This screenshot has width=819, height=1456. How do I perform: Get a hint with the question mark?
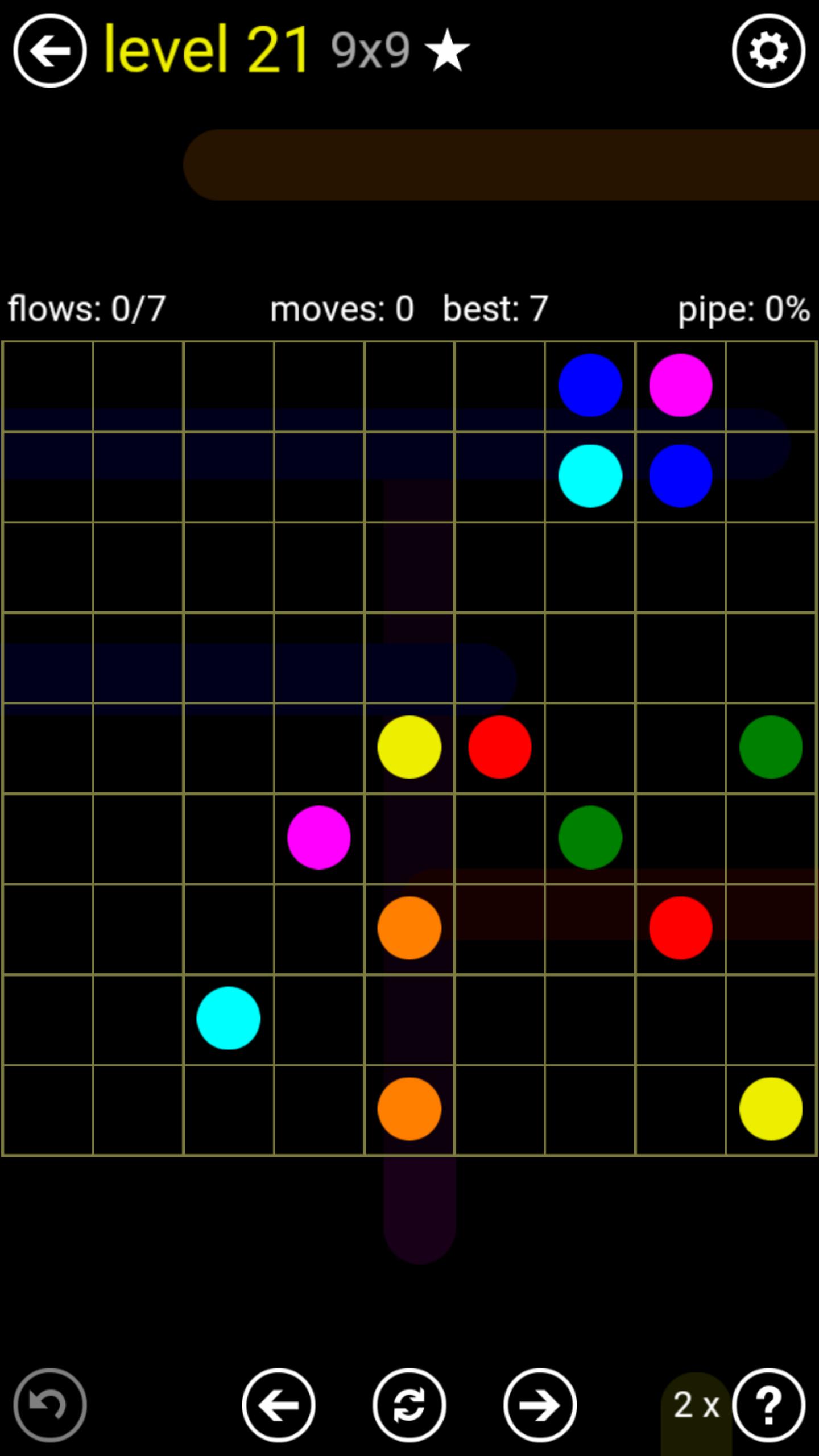point(768,1405)
